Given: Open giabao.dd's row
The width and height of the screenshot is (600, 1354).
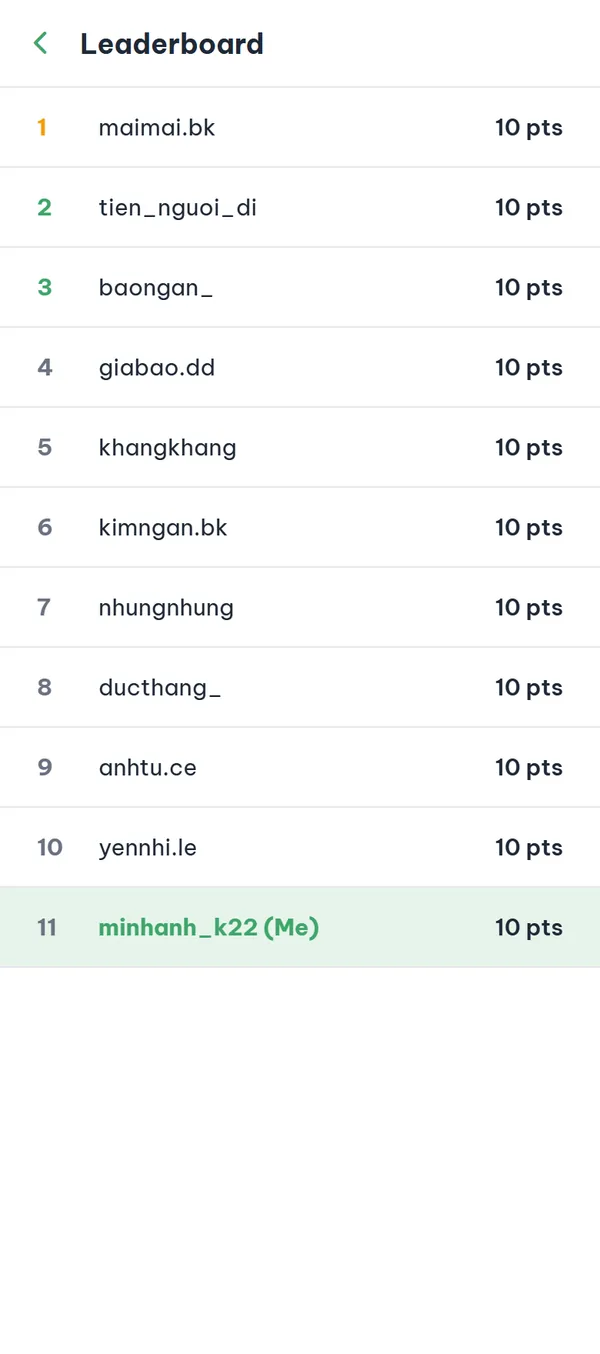Looking at the screenshot, I should pos(300,367).
